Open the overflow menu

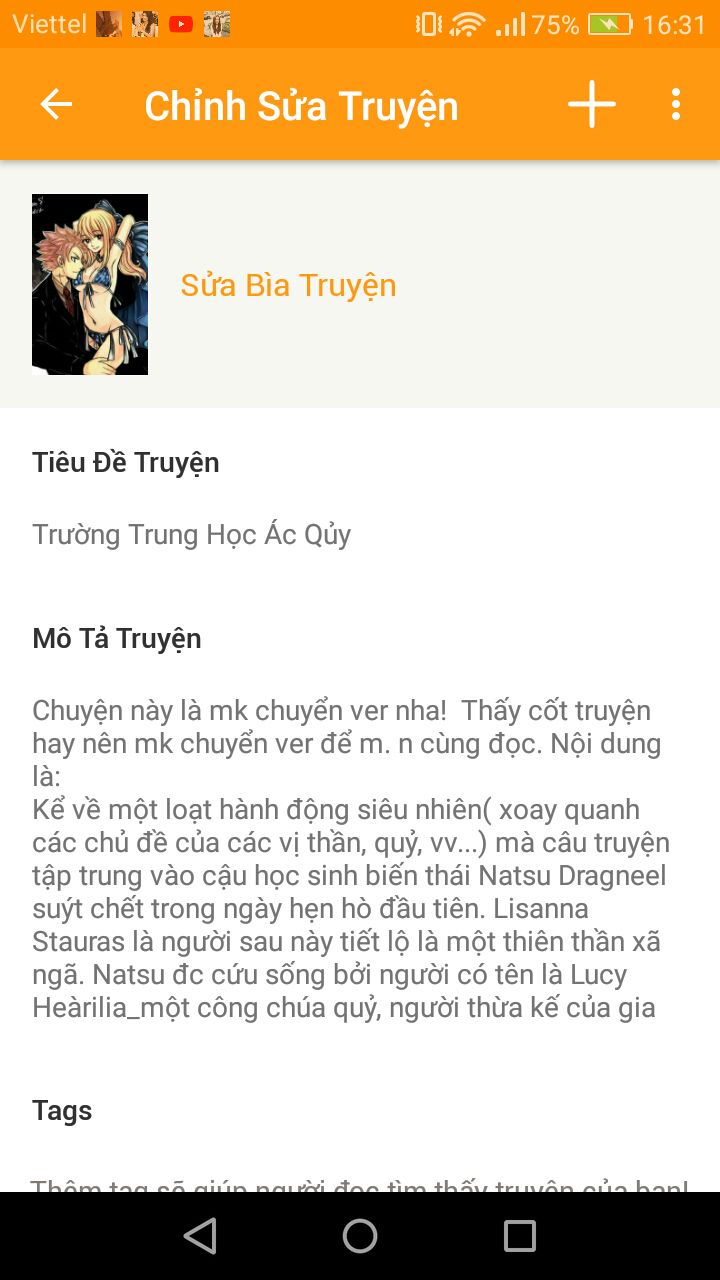pos(676,104)
